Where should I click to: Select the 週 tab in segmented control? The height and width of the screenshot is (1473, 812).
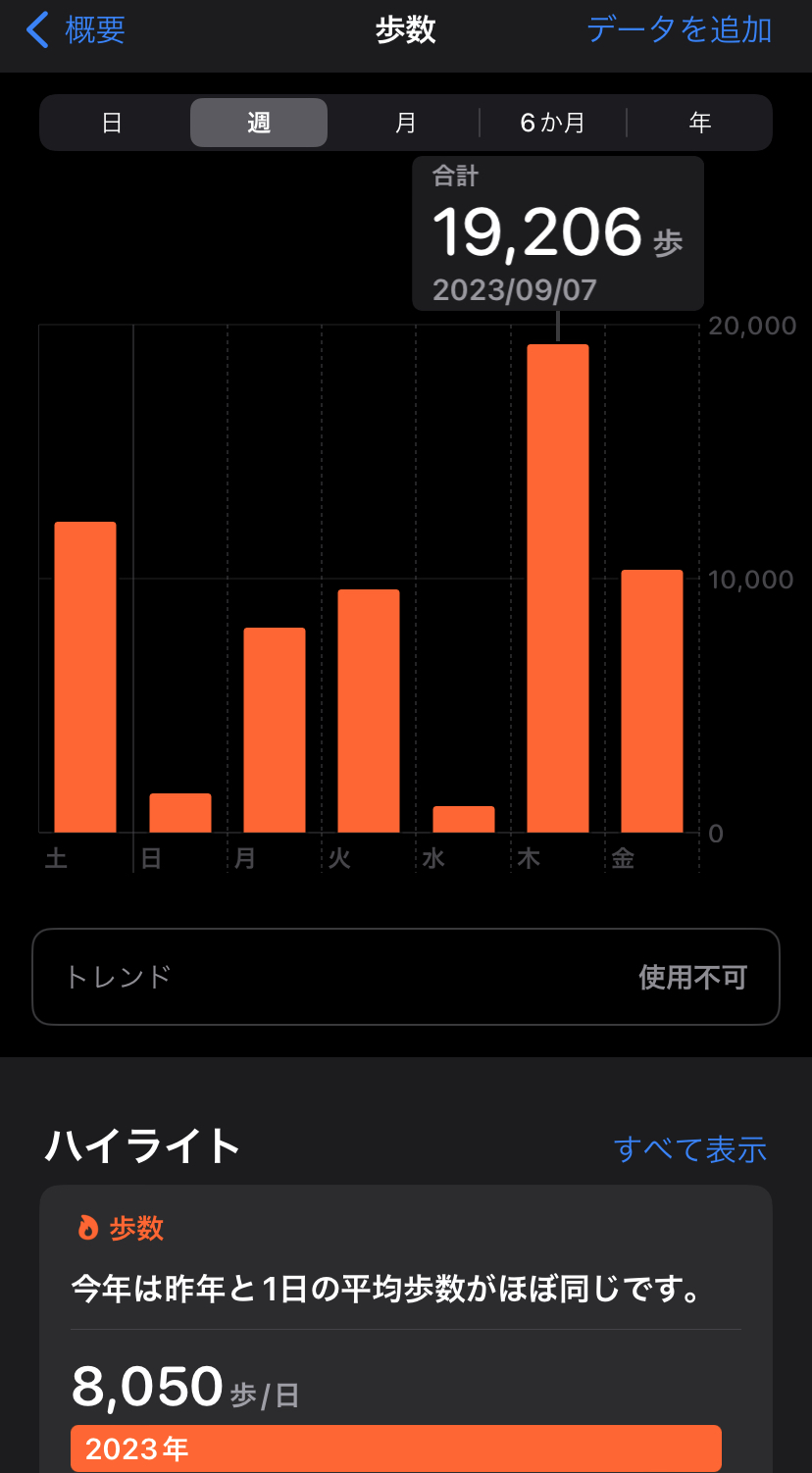pos(258,123)
